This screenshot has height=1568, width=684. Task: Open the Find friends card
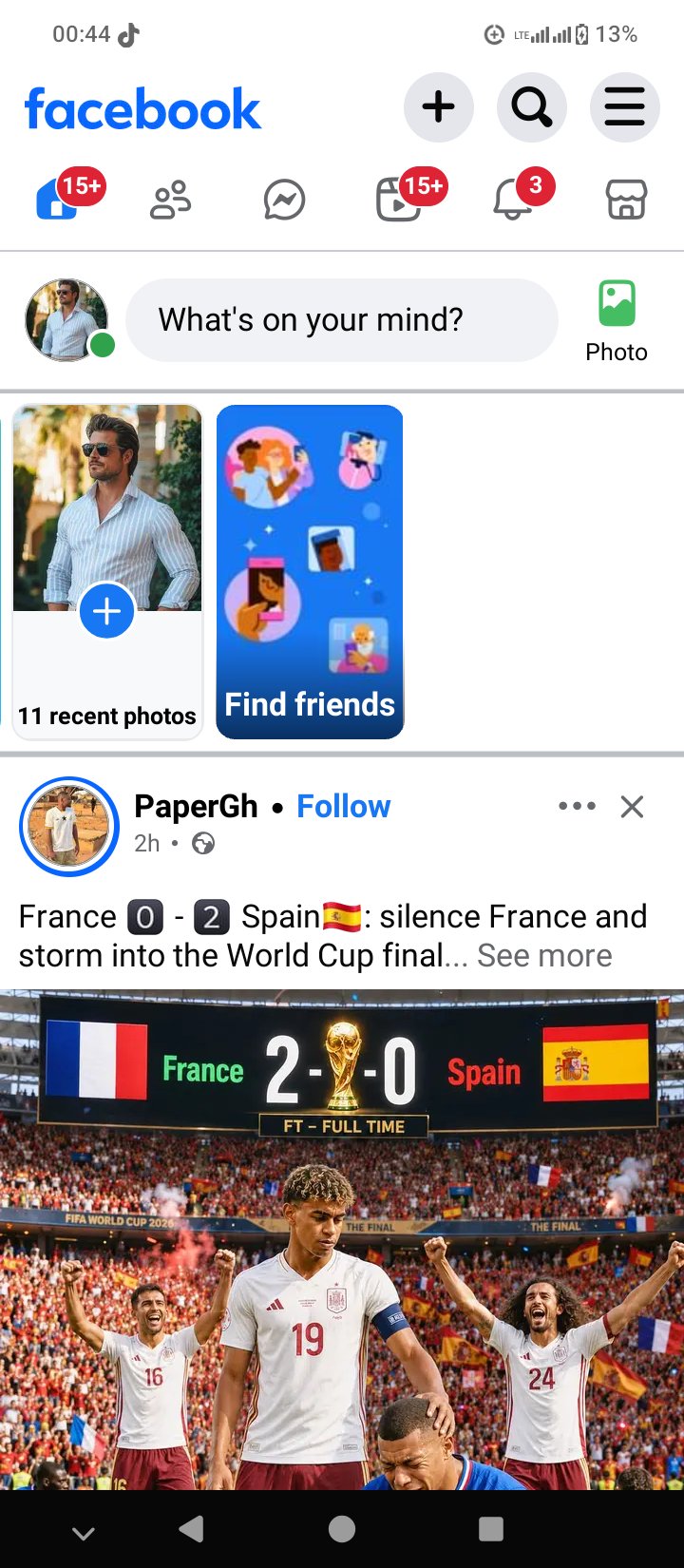click(x=310, y=571)
